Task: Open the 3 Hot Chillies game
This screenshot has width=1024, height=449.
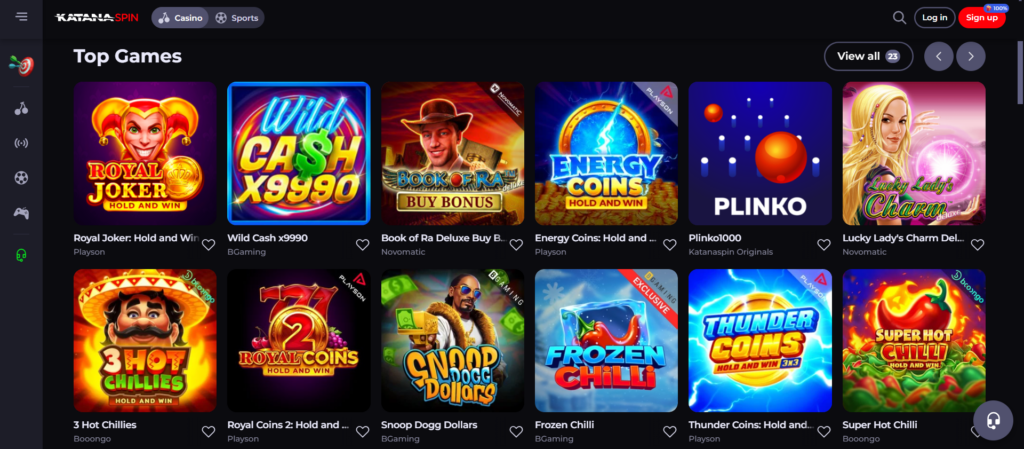Action: tap(145, 340)
